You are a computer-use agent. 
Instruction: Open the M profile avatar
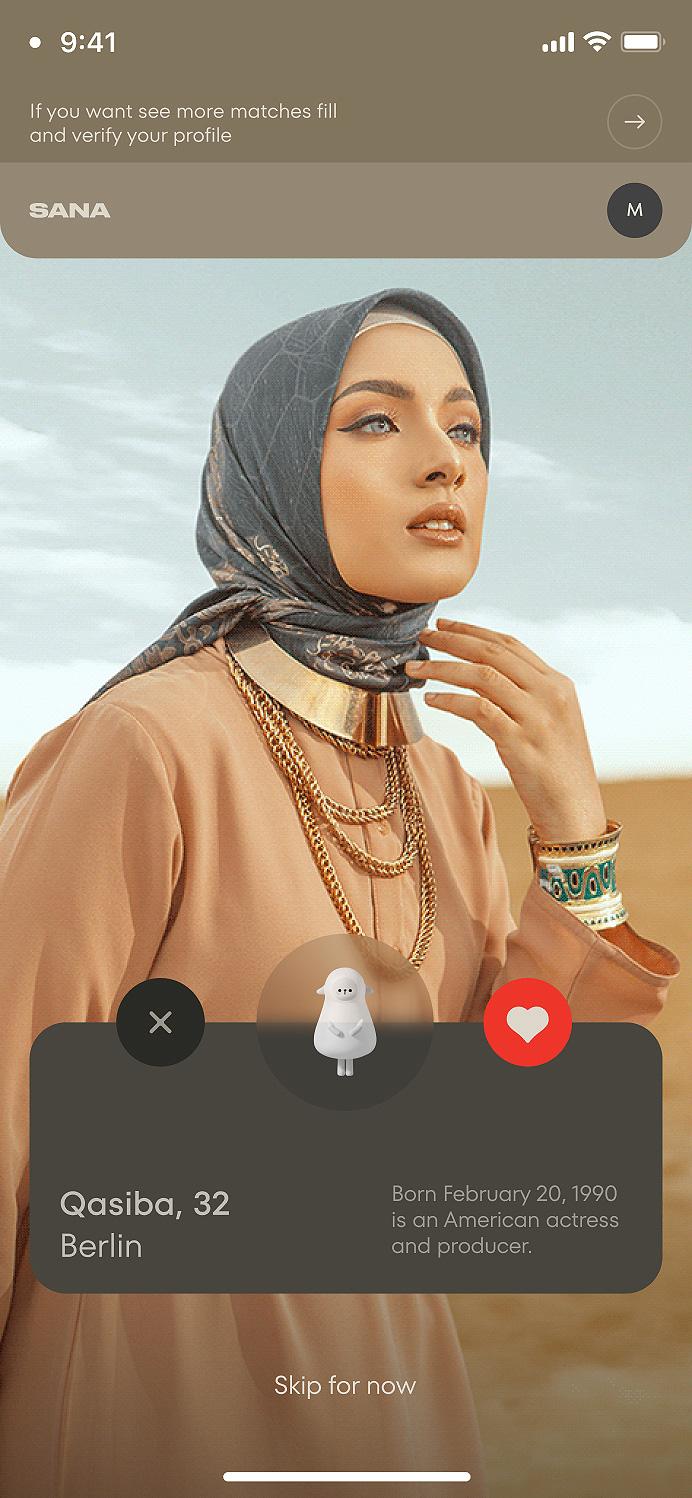pyautogui.click(x=634, y=210)
